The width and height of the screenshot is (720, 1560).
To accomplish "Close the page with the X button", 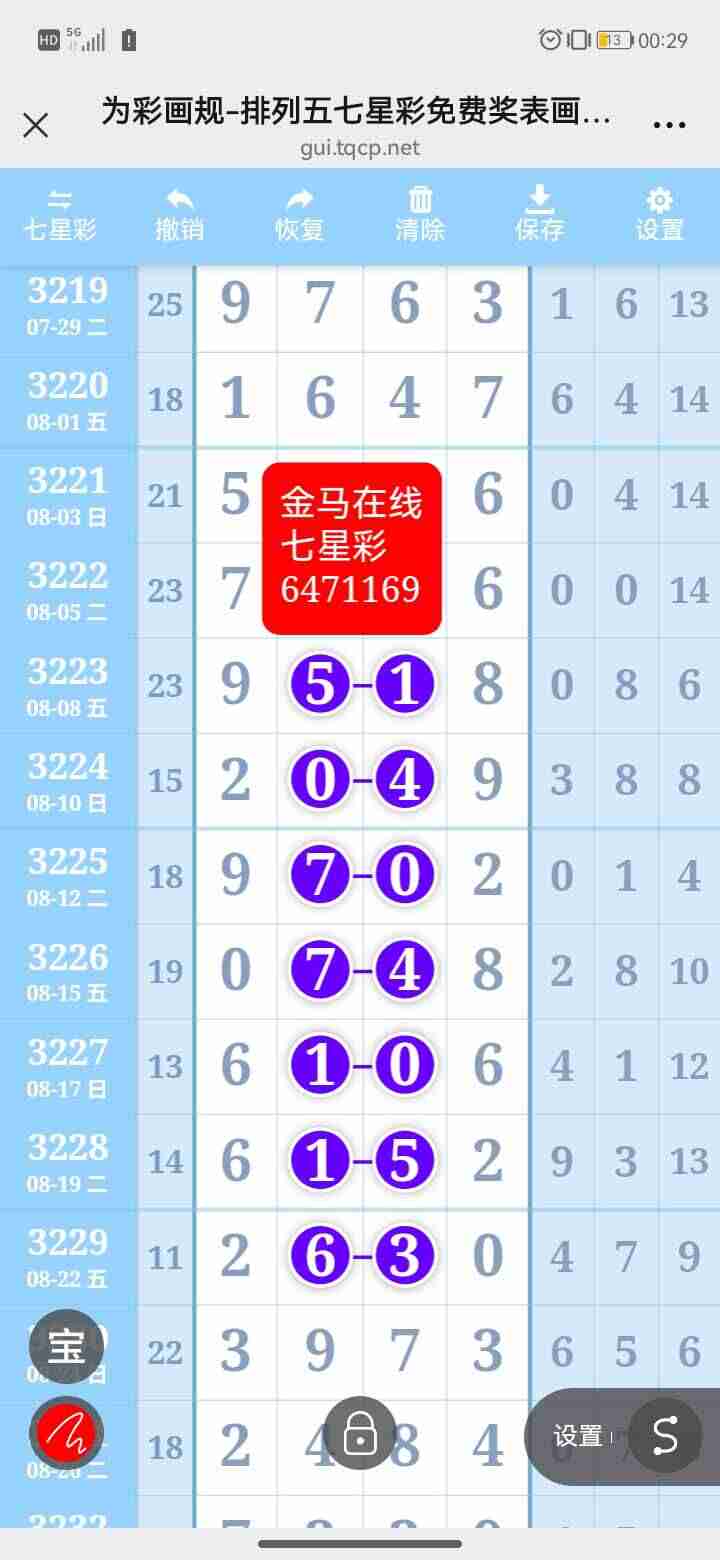I will 36,124.
